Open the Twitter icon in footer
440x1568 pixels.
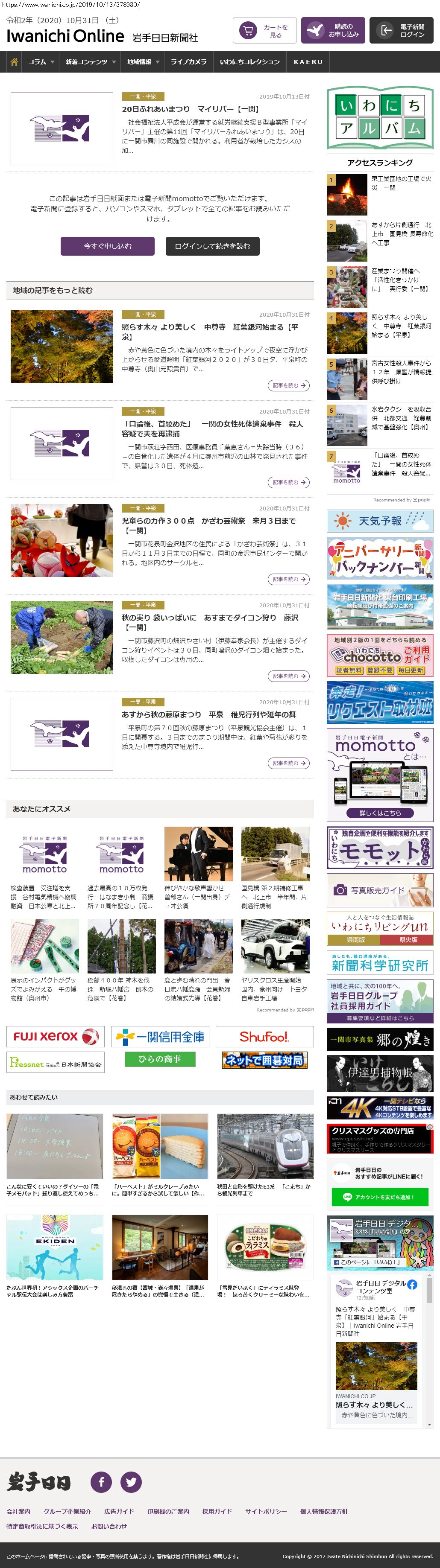click(x=131, y=1481)
